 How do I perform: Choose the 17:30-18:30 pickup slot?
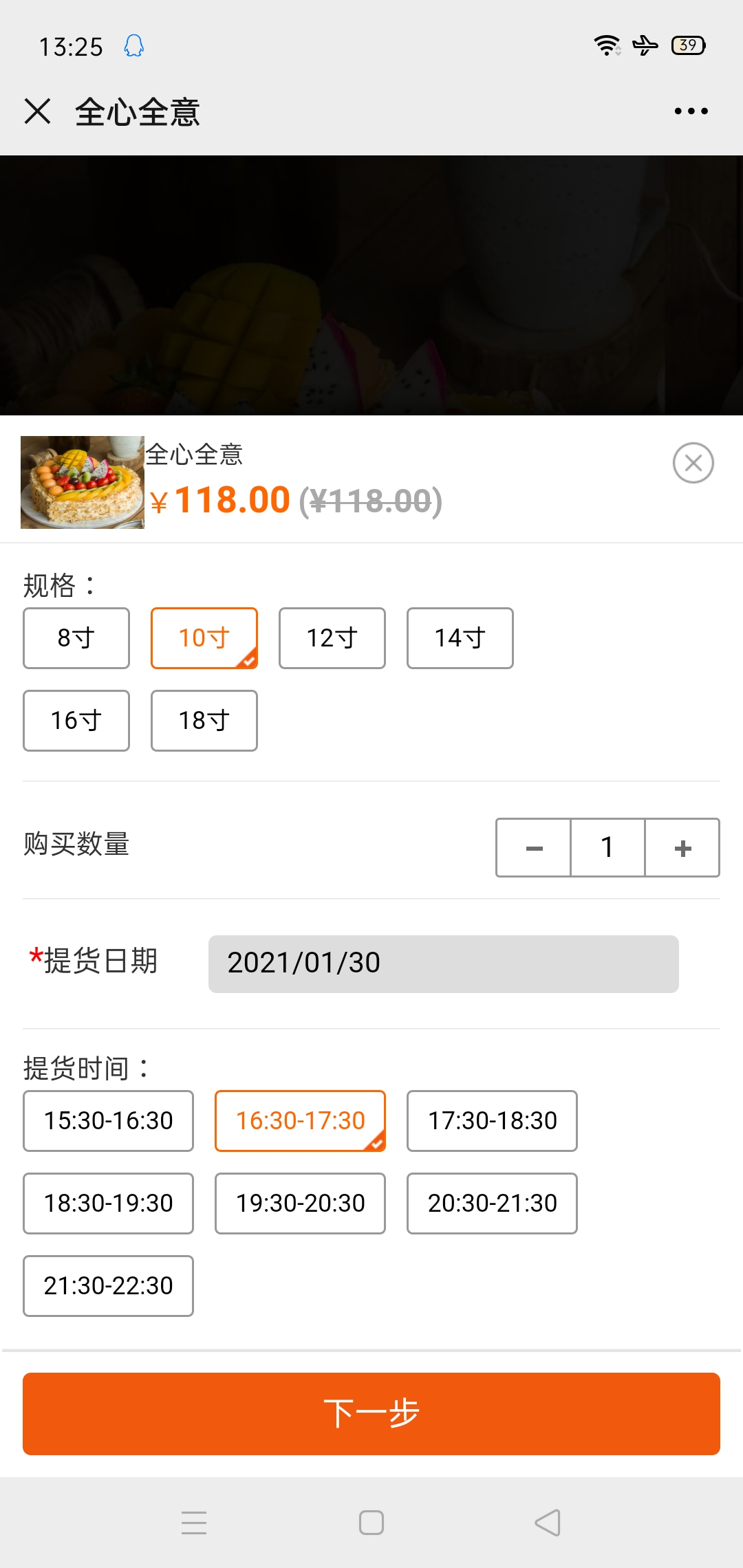pyautogui.click(x=493, y=1121)
